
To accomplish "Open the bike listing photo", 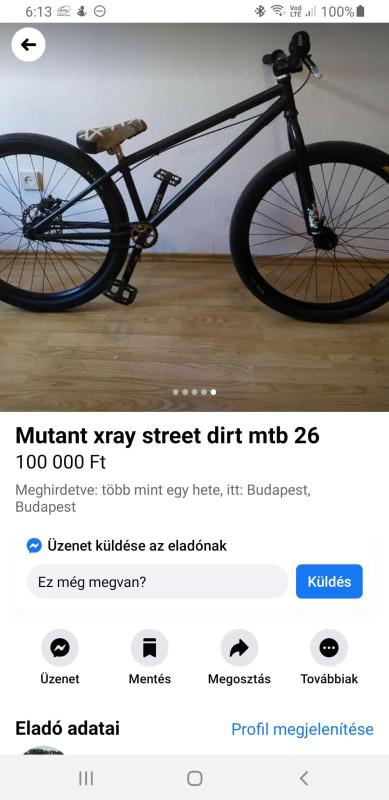I will [194, 217].
